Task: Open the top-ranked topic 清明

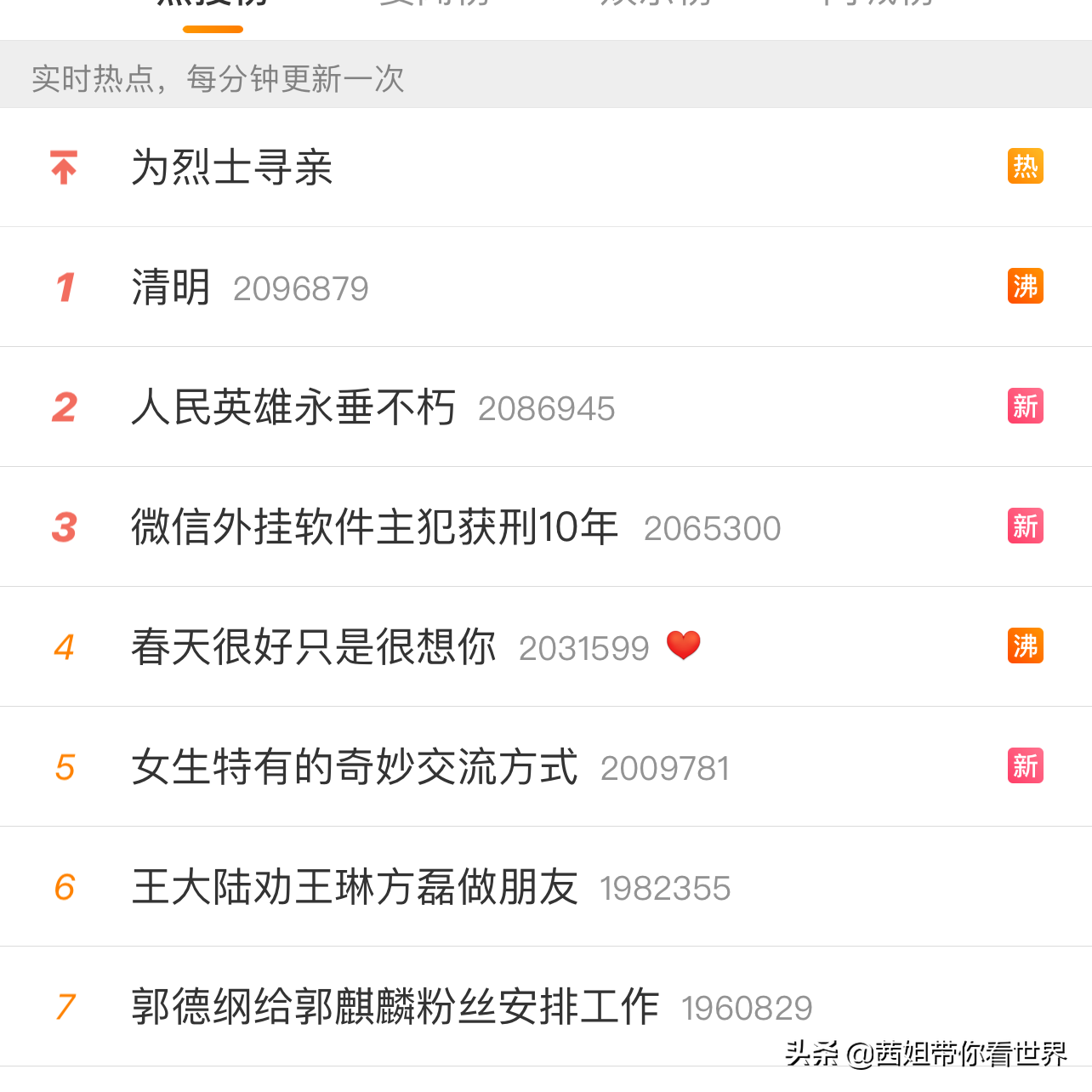Action: pyautogui.click(x=171, y=287)
